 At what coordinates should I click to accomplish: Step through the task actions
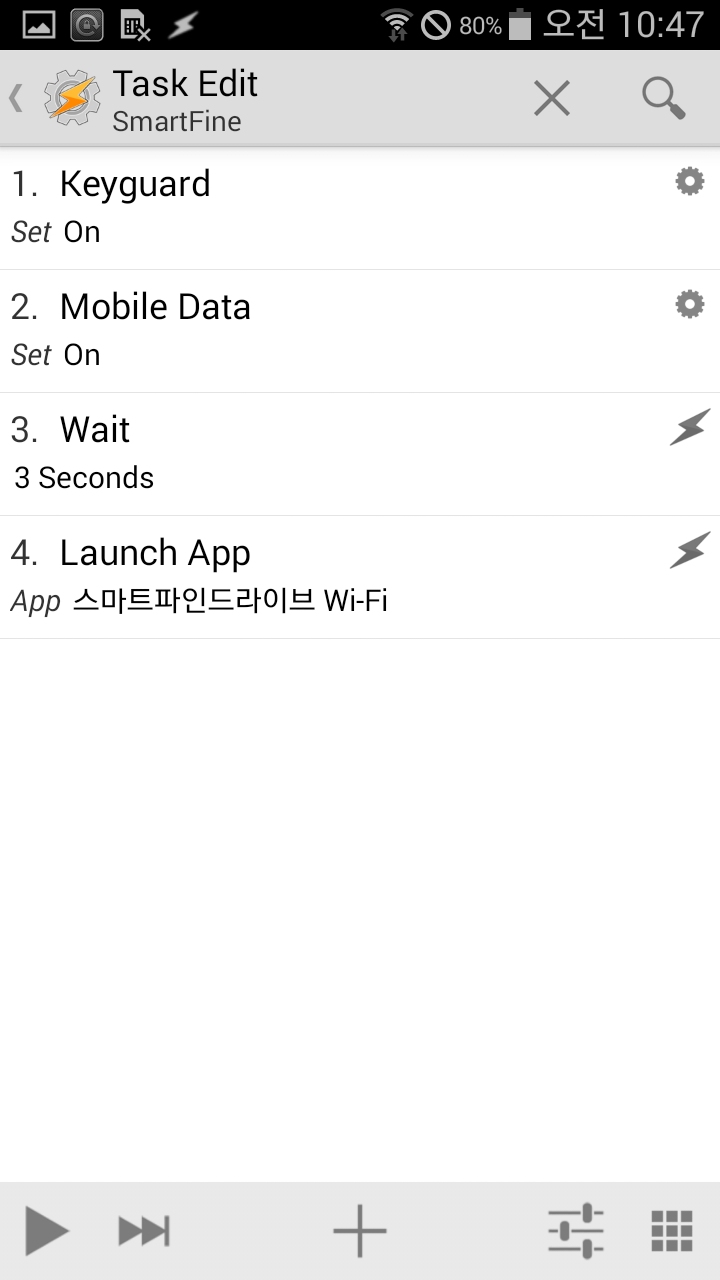(x=144, y=1230)
